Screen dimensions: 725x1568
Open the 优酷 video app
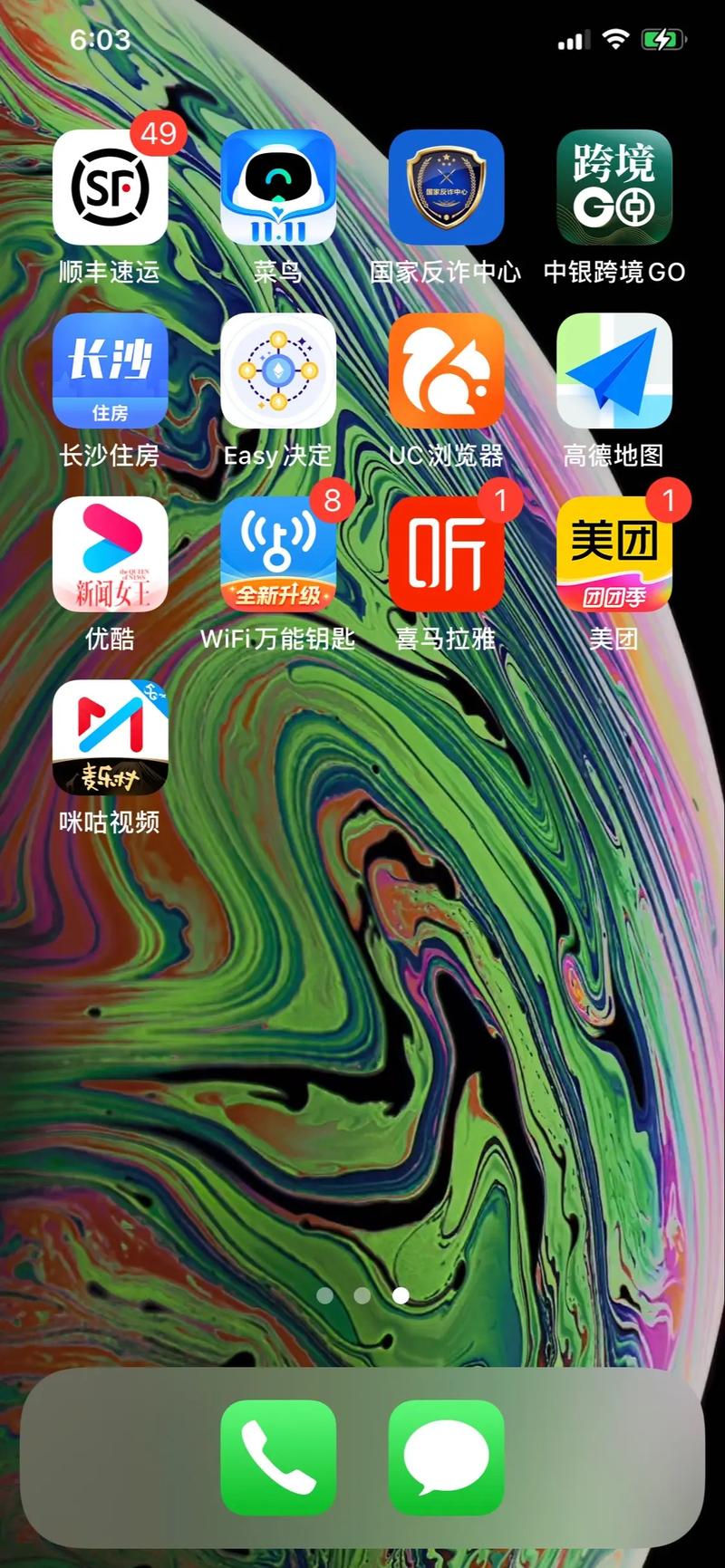[110, 554]
